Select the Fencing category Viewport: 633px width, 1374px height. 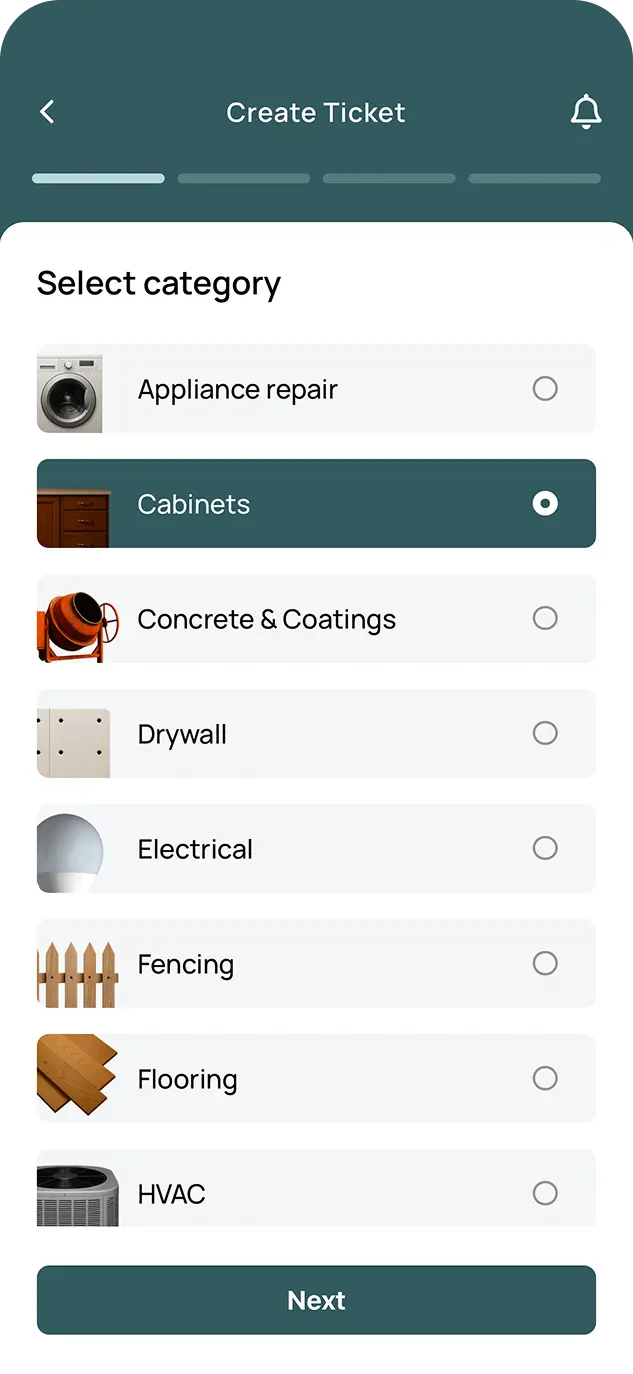click(316, 964)
